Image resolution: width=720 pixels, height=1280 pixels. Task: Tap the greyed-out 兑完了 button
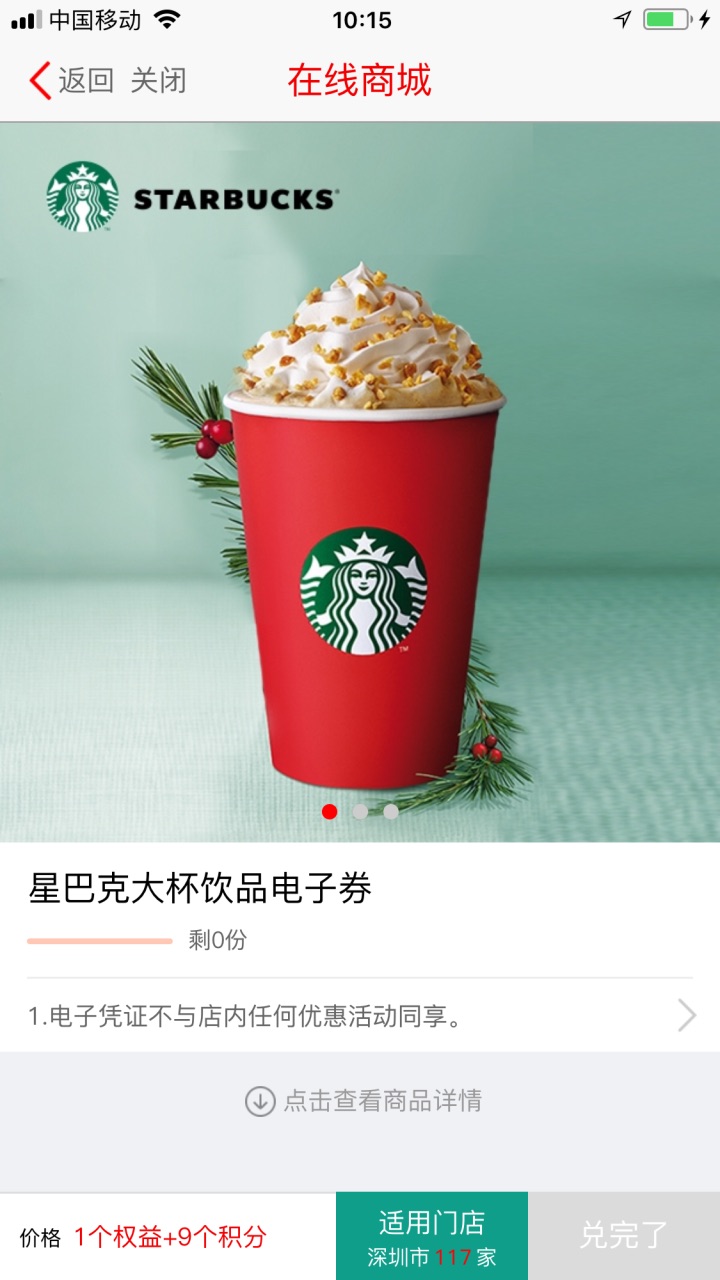click(x=624, y=1236)
